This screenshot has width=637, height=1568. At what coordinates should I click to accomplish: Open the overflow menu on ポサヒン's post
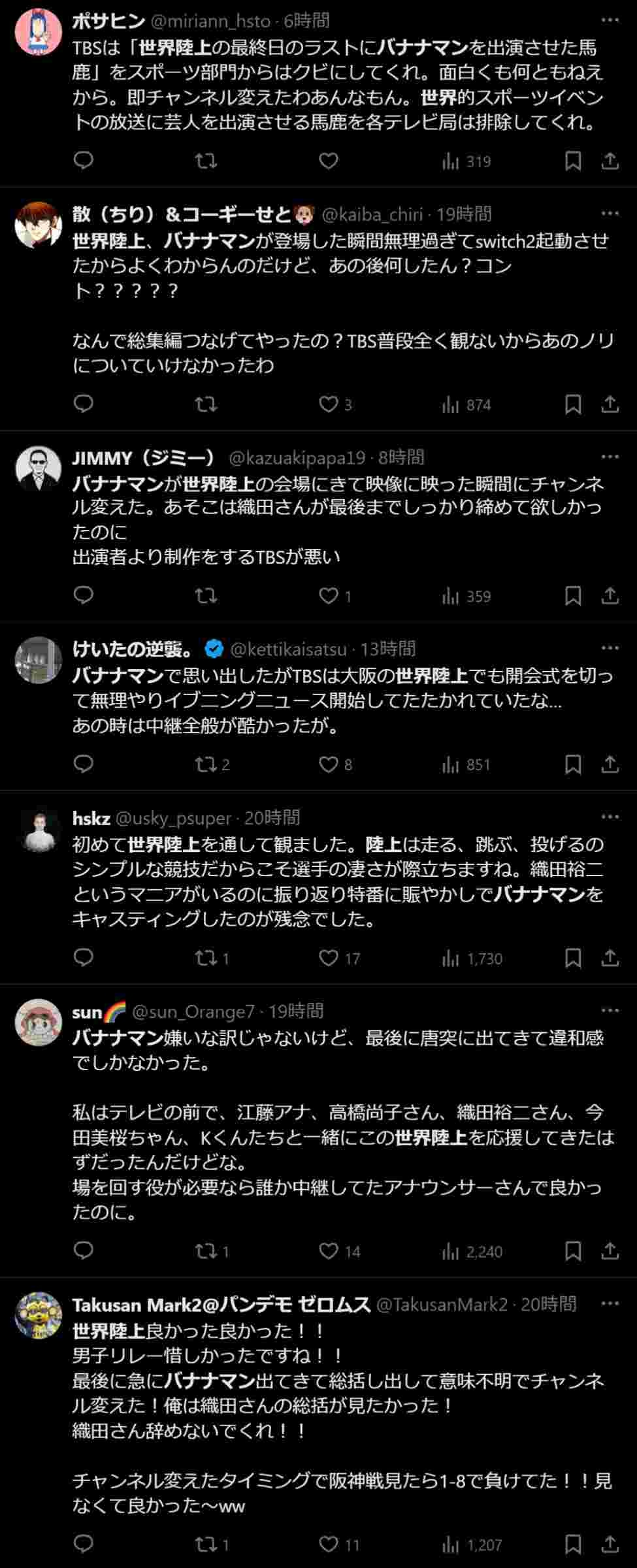[610, 21]
